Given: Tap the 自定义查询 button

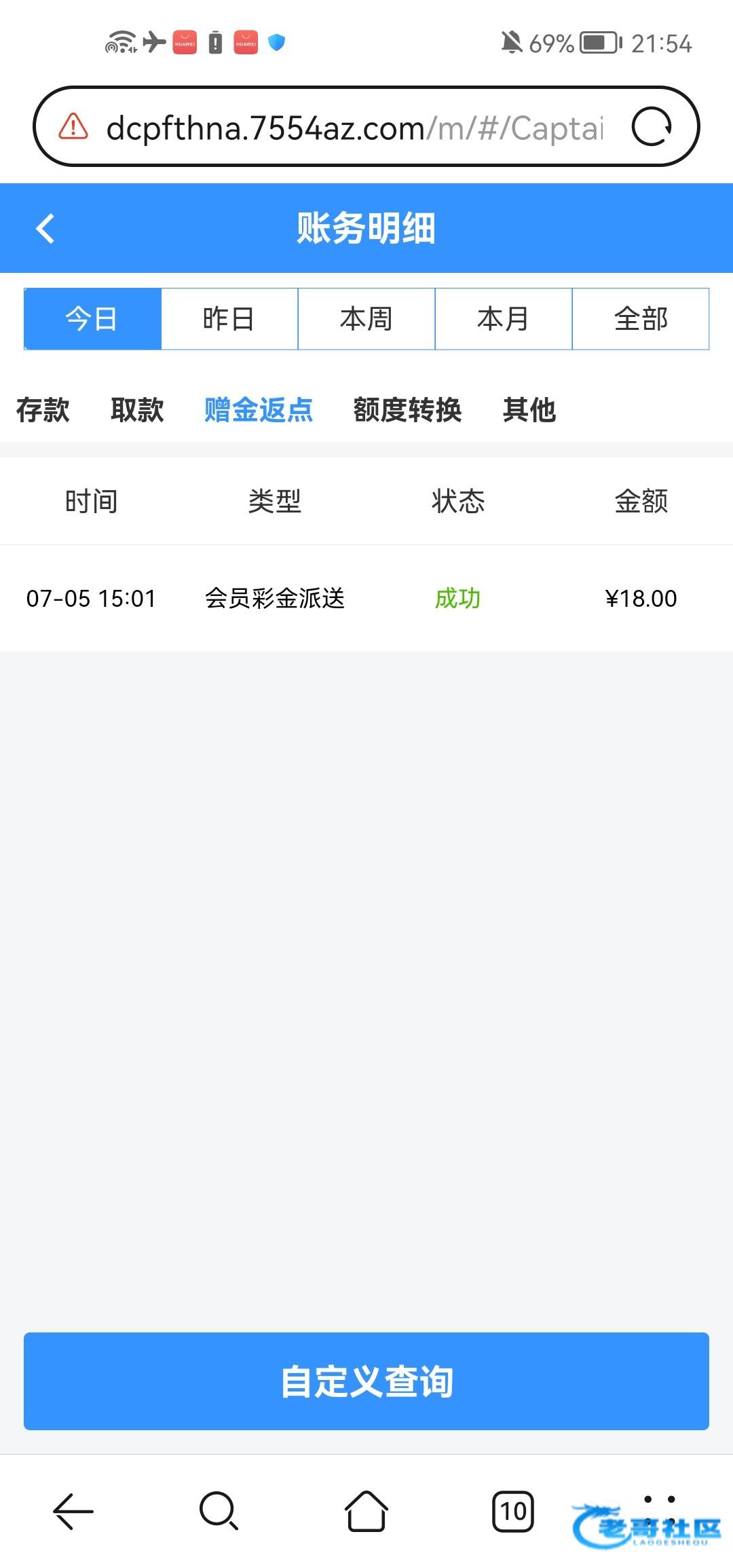Looking at the screenshot, I should pyautogui.click(x=366, y=1381).
